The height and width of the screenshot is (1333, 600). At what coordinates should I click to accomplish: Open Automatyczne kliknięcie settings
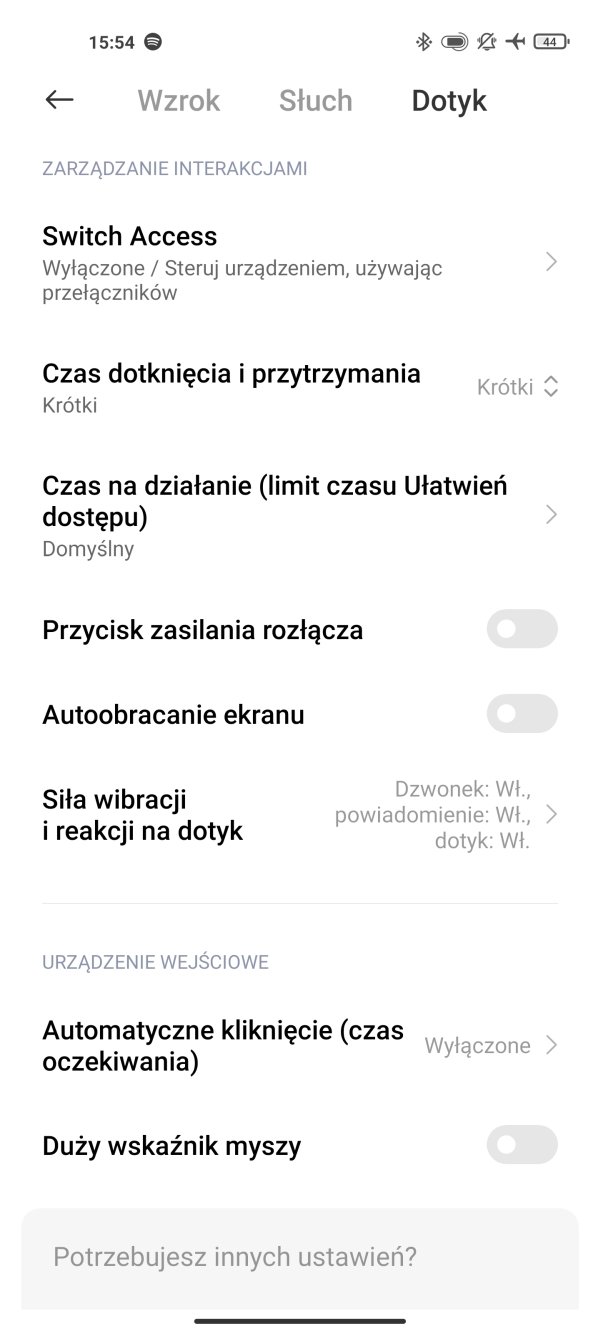[300, 1045]
